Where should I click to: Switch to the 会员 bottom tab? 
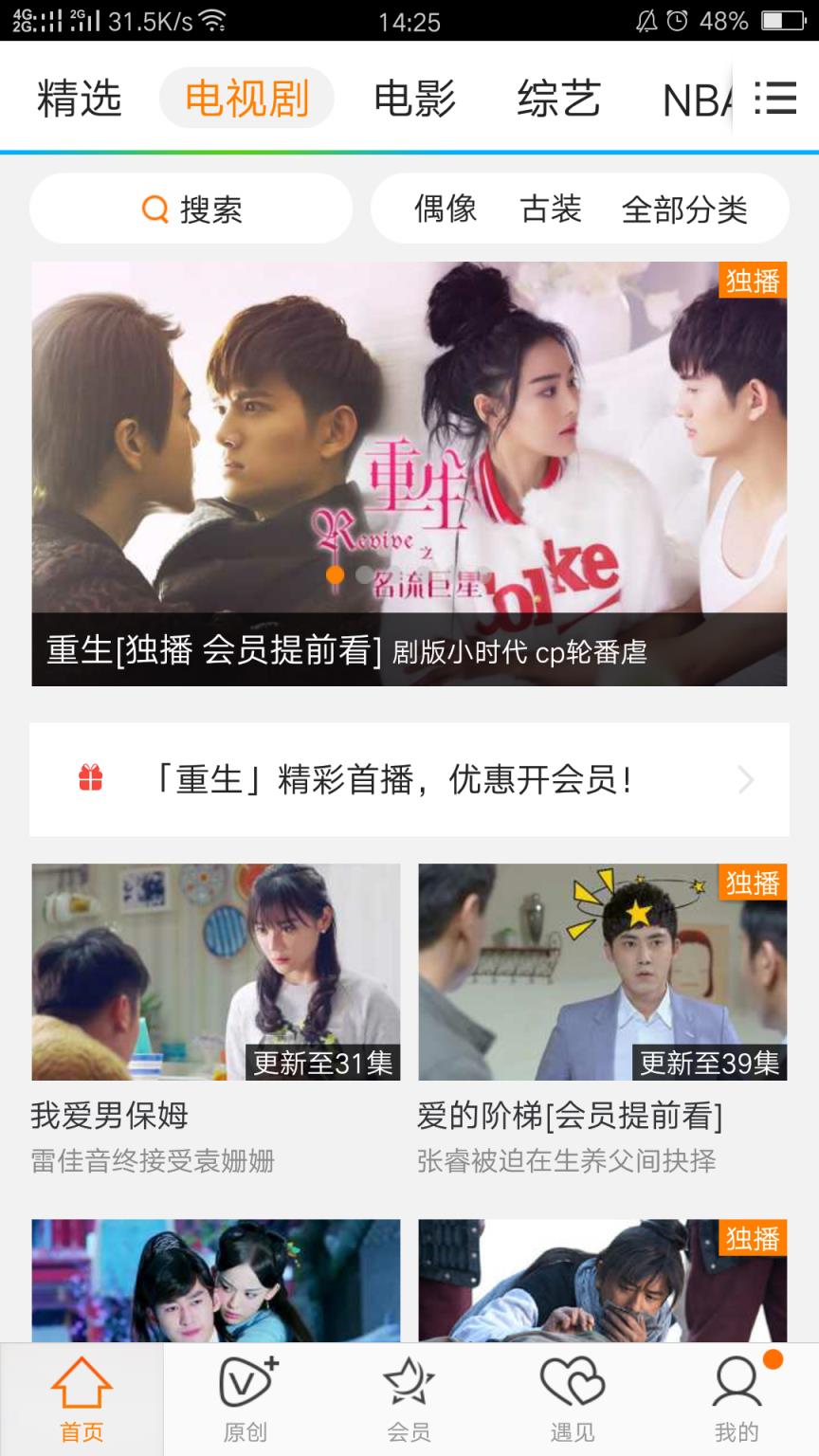click(409, 1399)
